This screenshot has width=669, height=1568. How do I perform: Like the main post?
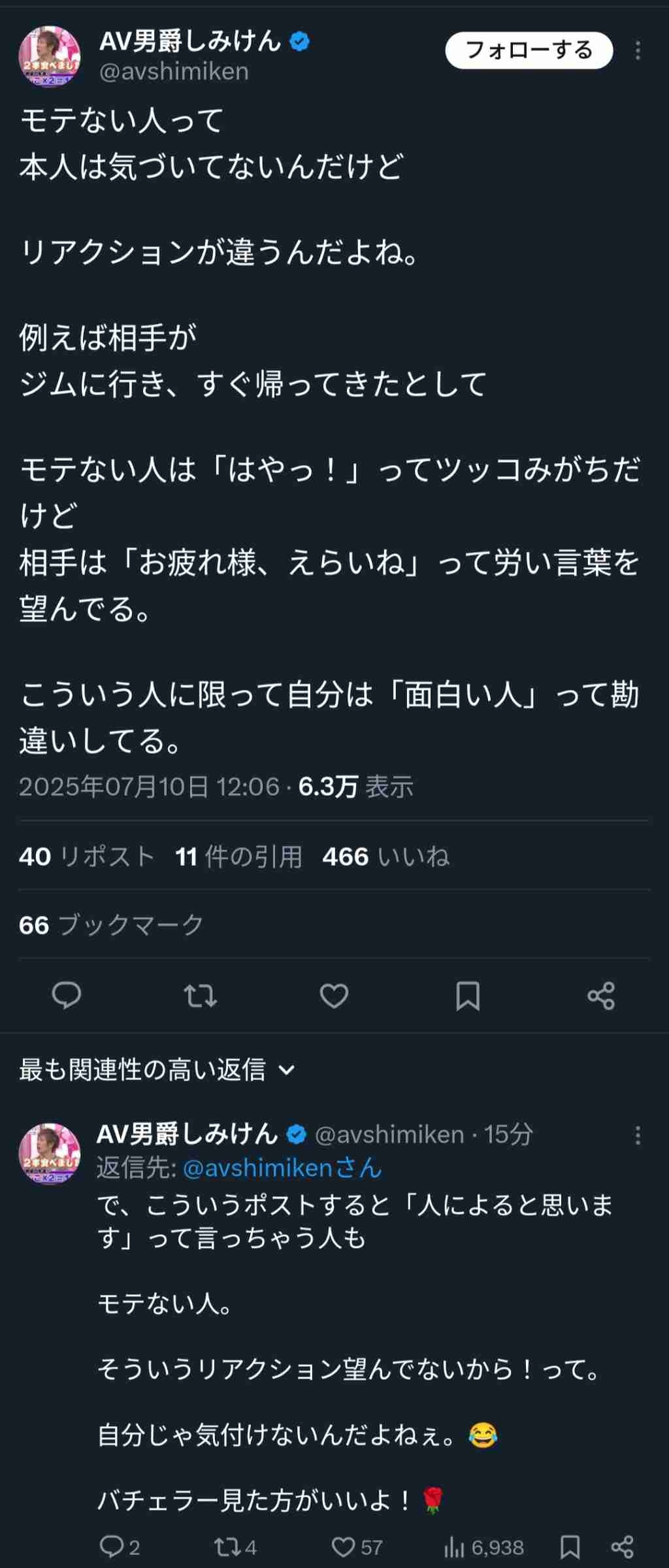[x=334, y=996]
